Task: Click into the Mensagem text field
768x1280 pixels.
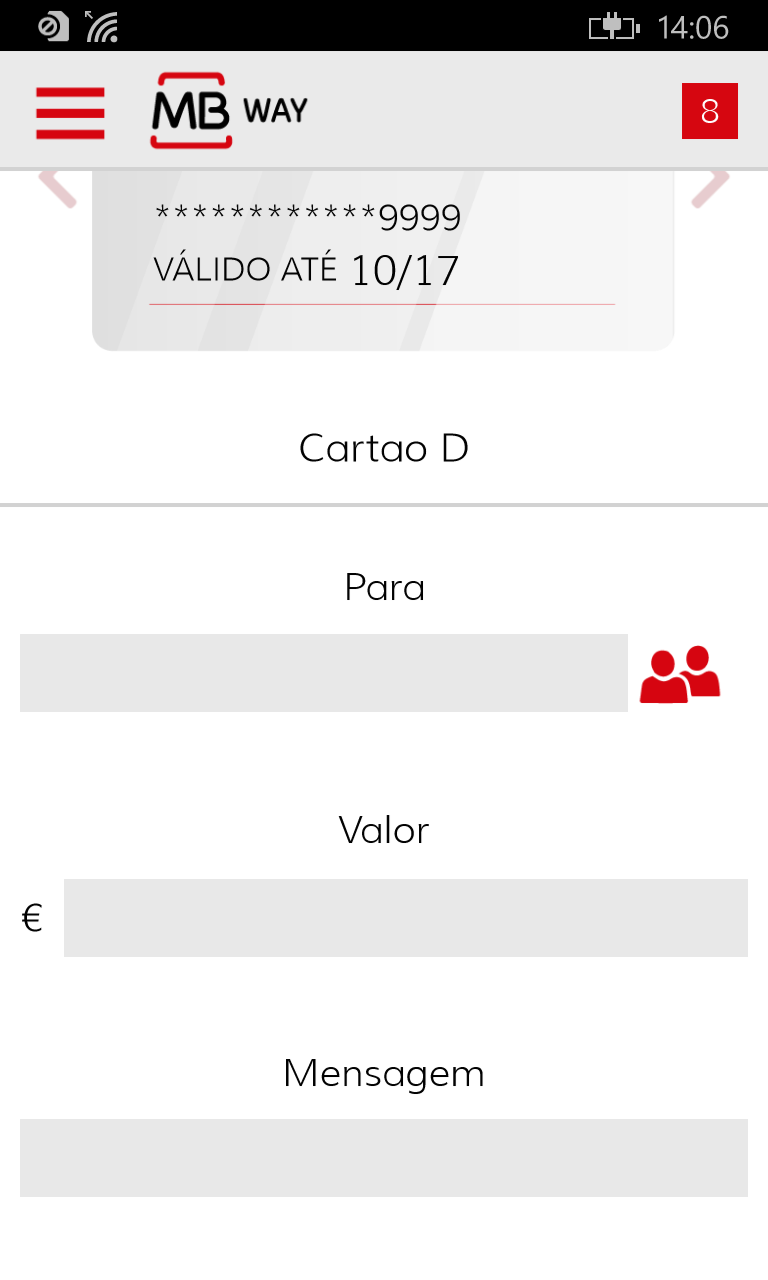Action: (383, 1157)
